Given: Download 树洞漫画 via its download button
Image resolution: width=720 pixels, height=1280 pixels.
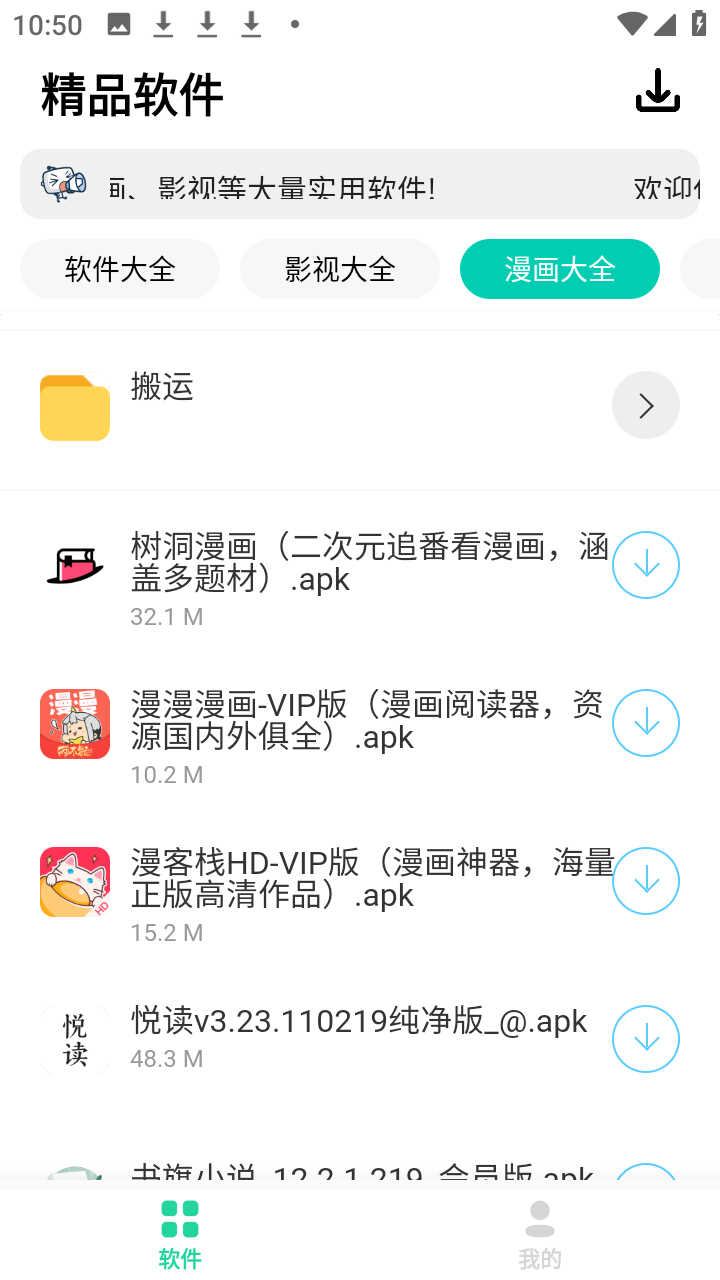Looking at the screenshot, I should pos(645,564).
